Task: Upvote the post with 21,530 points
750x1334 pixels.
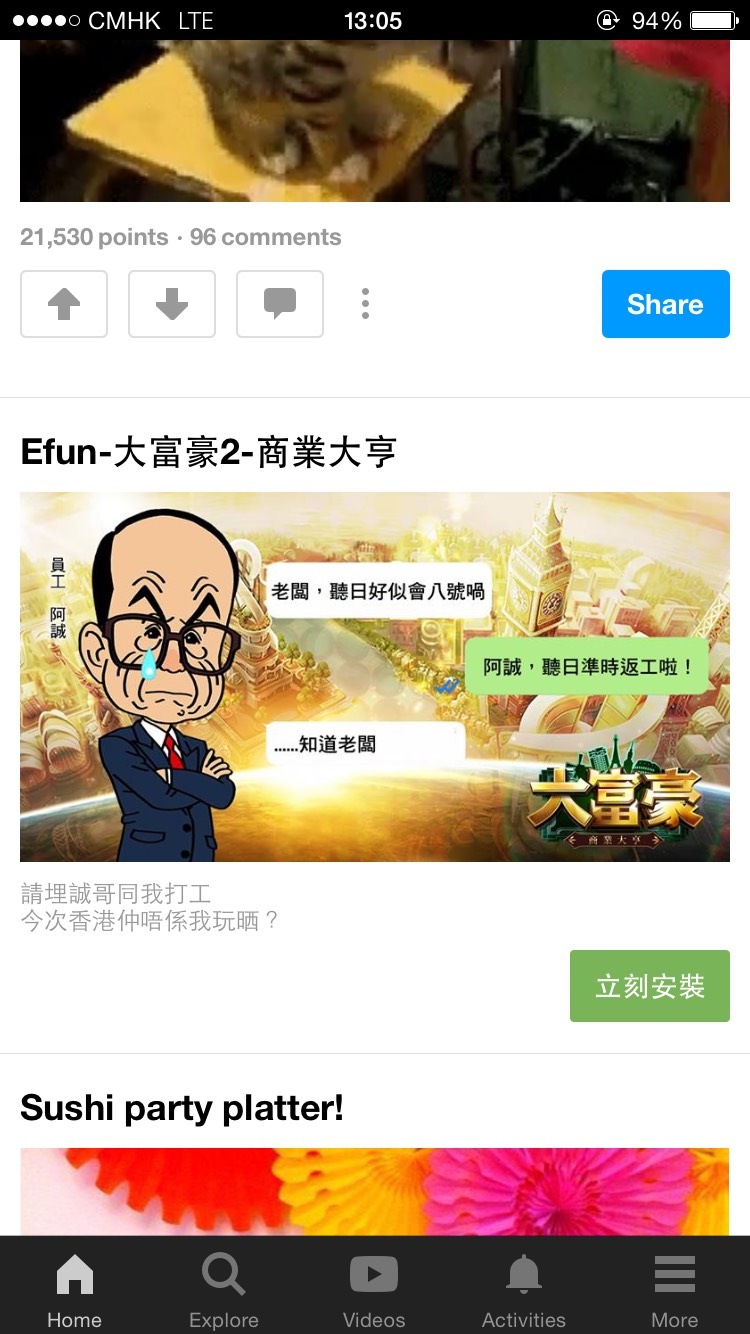Action: [64, 304]
